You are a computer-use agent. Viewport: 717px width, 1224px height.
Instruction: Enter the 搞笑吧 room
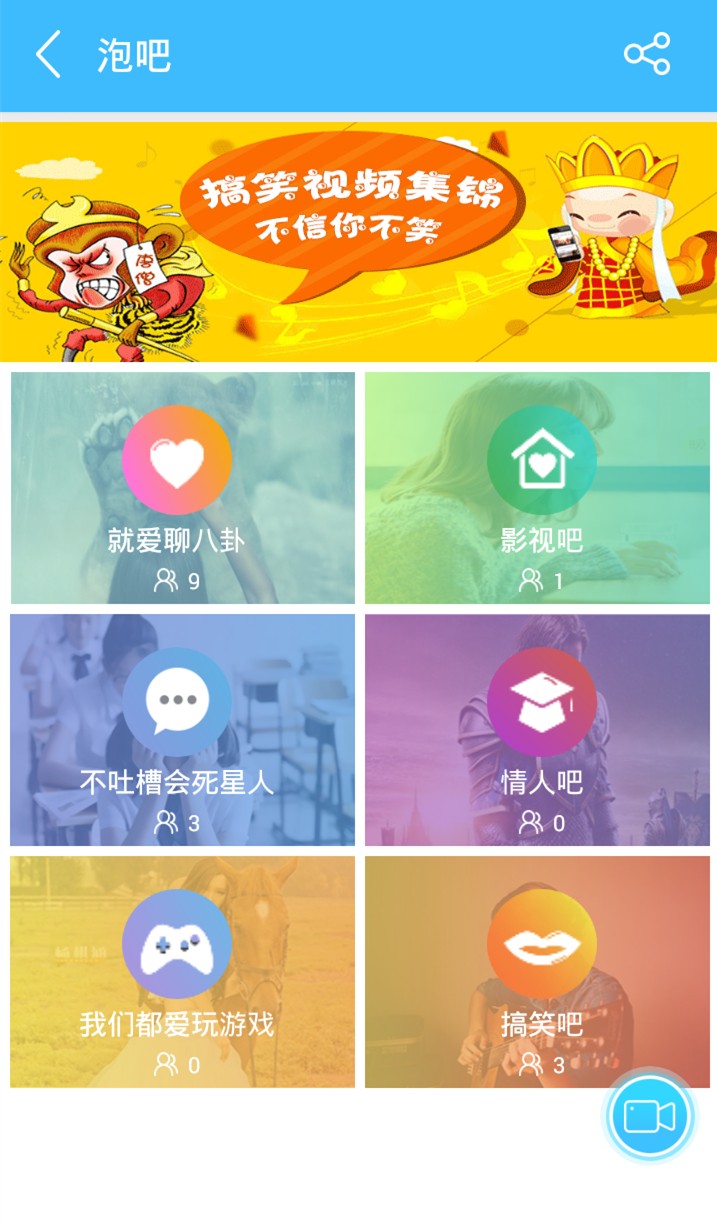(x=537, y=971)
